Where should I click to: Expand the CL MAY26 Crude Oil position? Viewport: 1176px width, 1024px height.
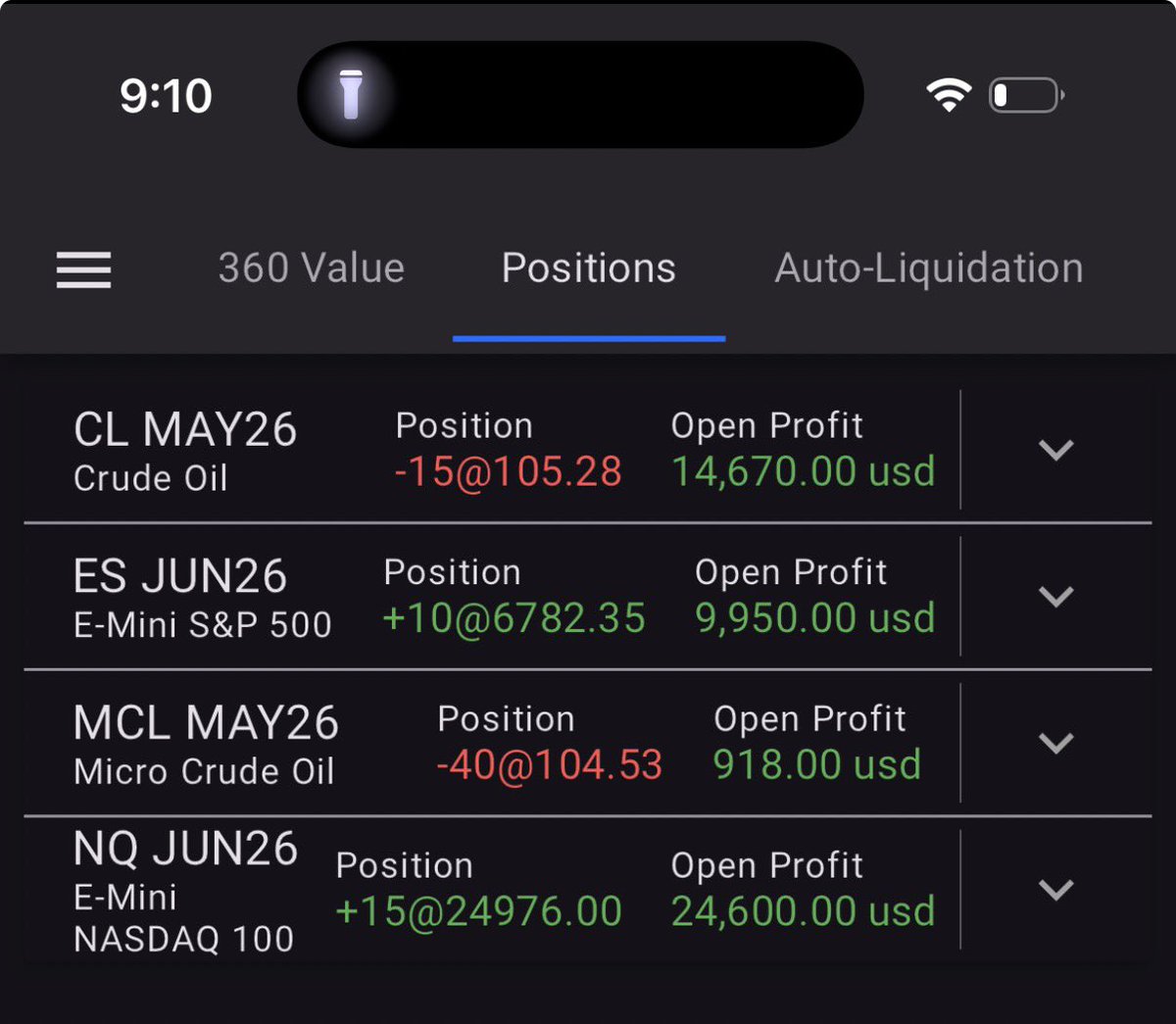point(1055,450)
